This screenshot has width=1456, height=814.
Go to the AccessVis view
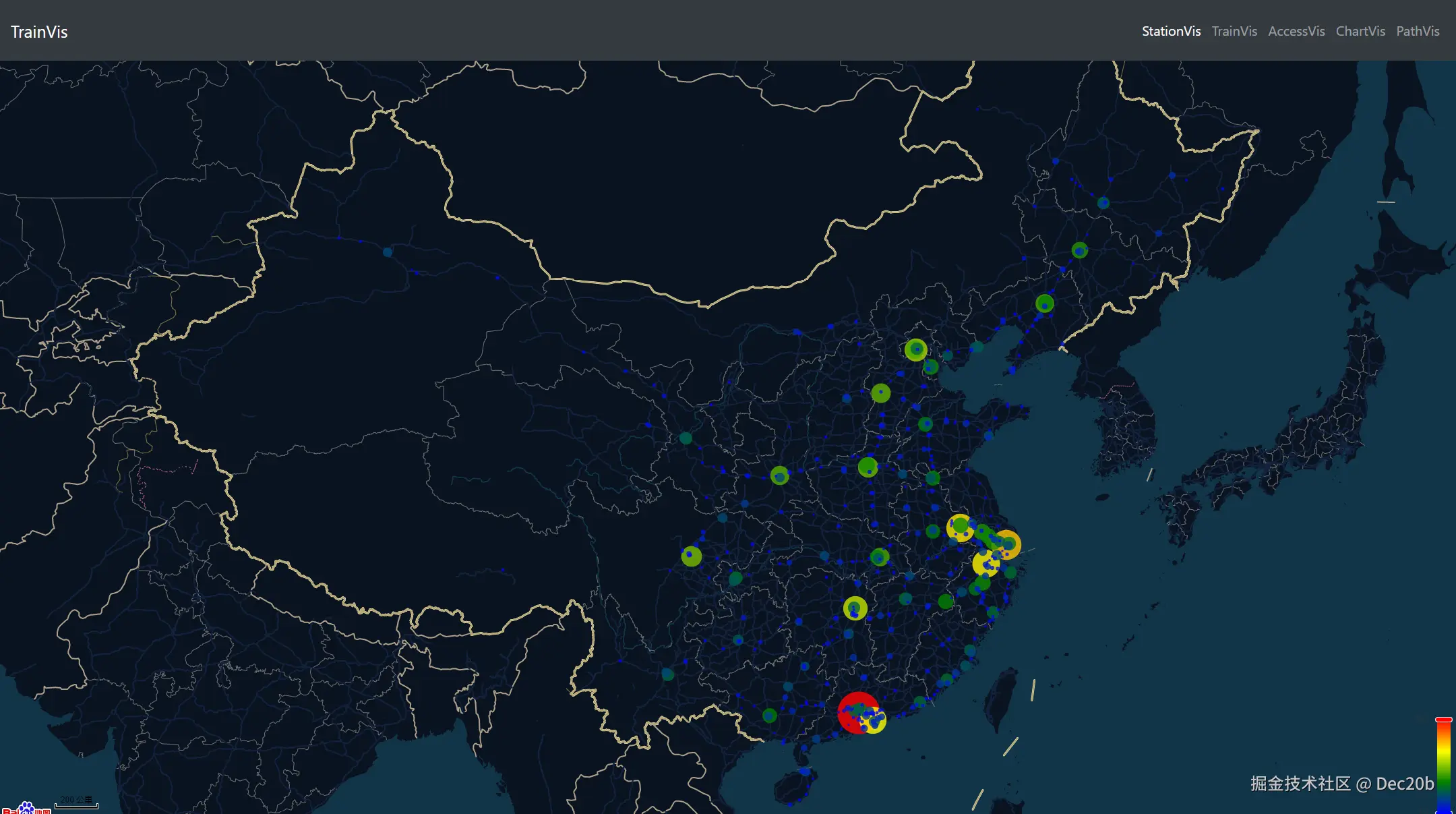tap(1296, 31)
